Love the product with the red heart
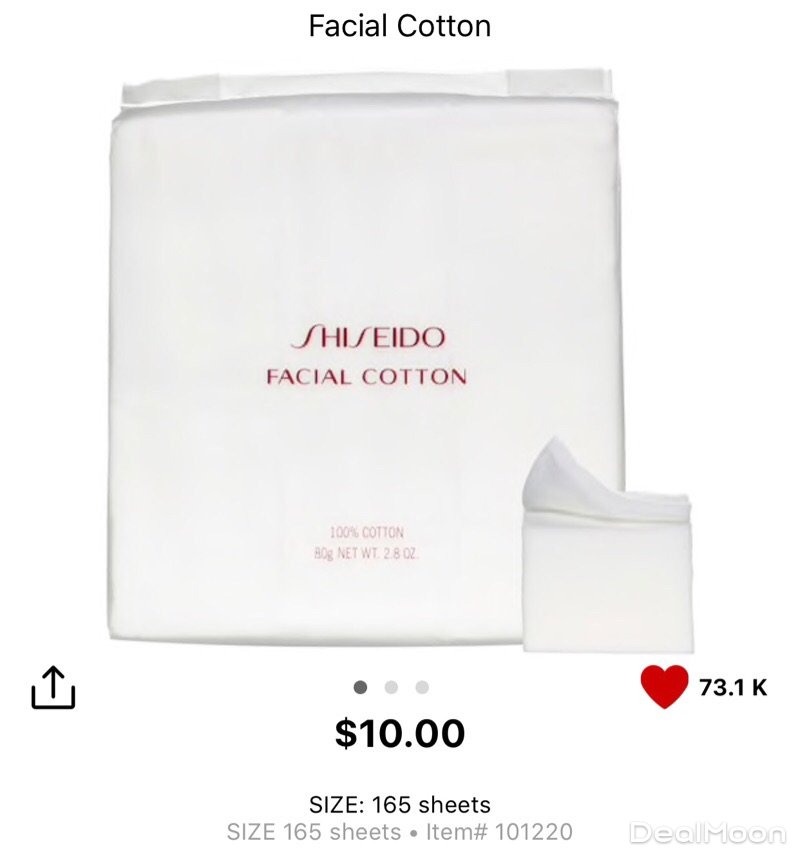800x857 pixels. click(664, 686)
